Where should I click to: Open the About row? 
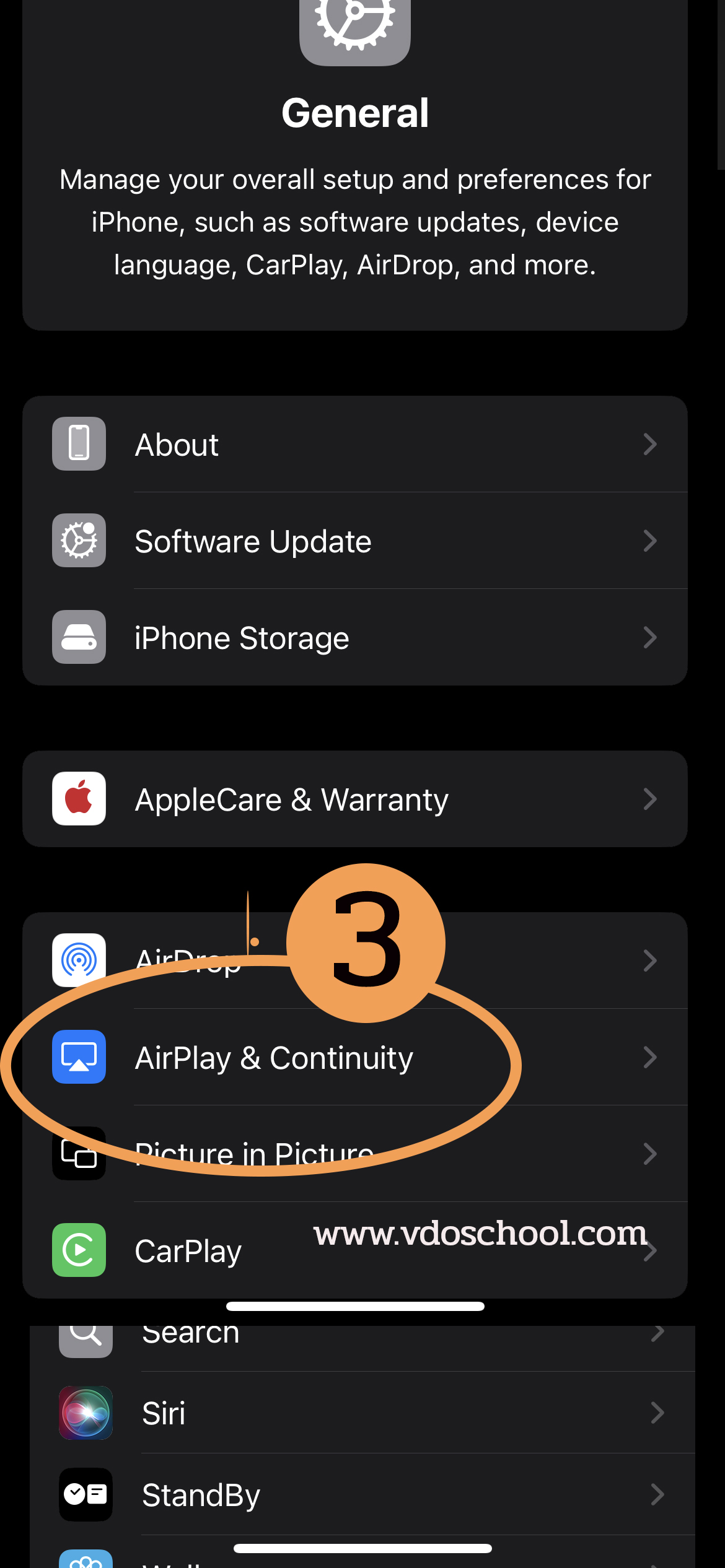point(354,445)
